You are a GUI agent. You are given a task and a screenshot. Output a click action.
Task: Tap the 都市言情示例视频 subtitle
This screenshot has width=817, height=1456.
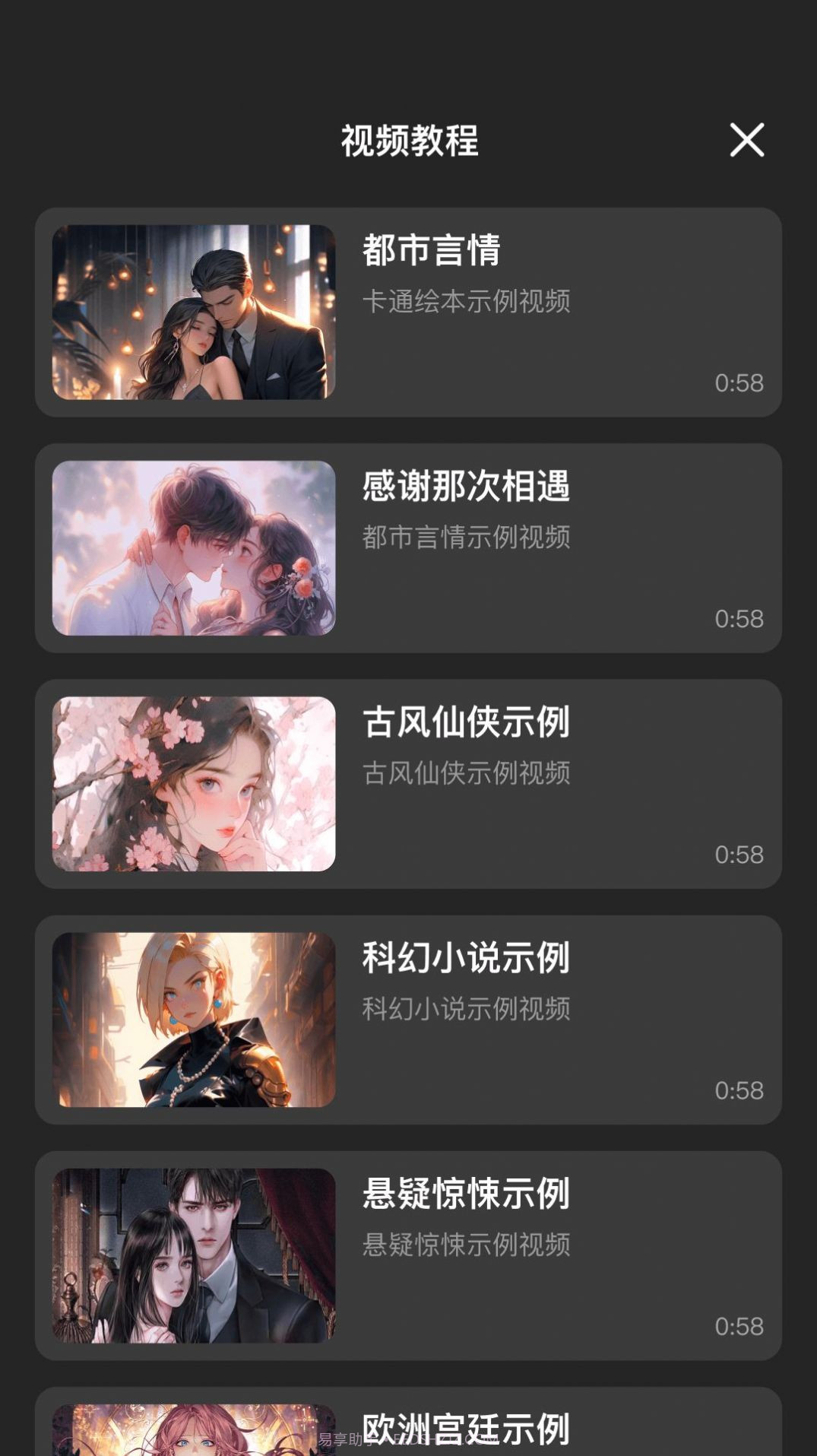(x=464, y=536)
